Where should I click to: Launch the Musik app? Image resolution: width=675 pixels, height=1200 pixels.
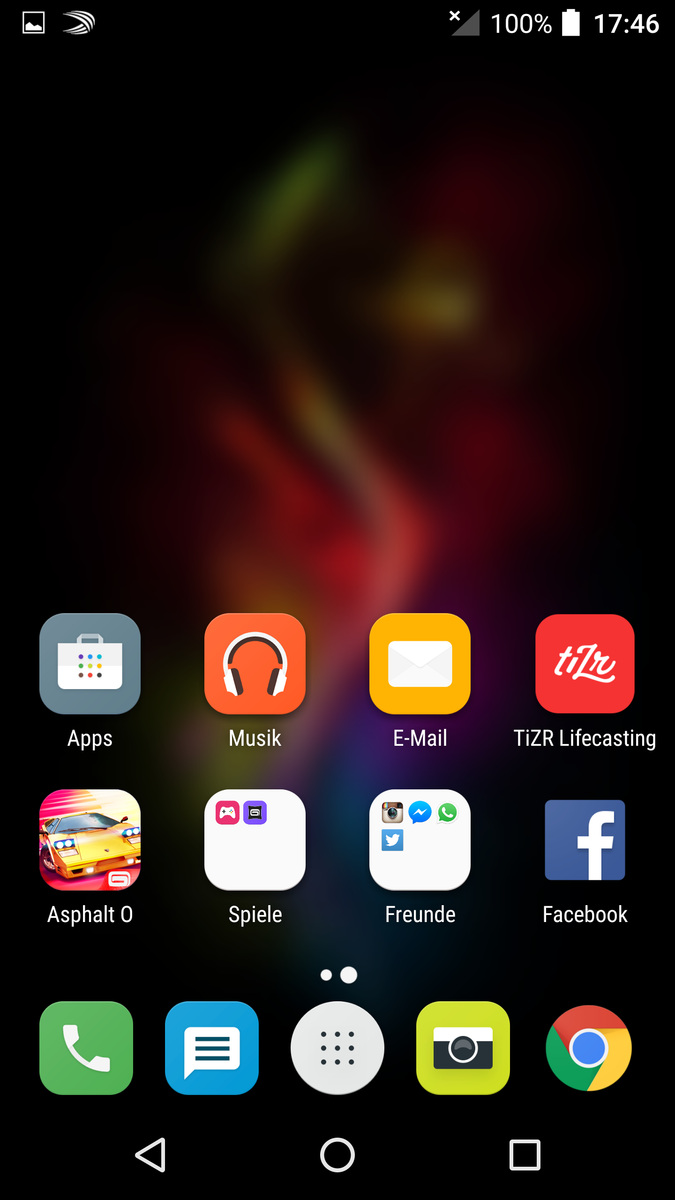[255, 664]
